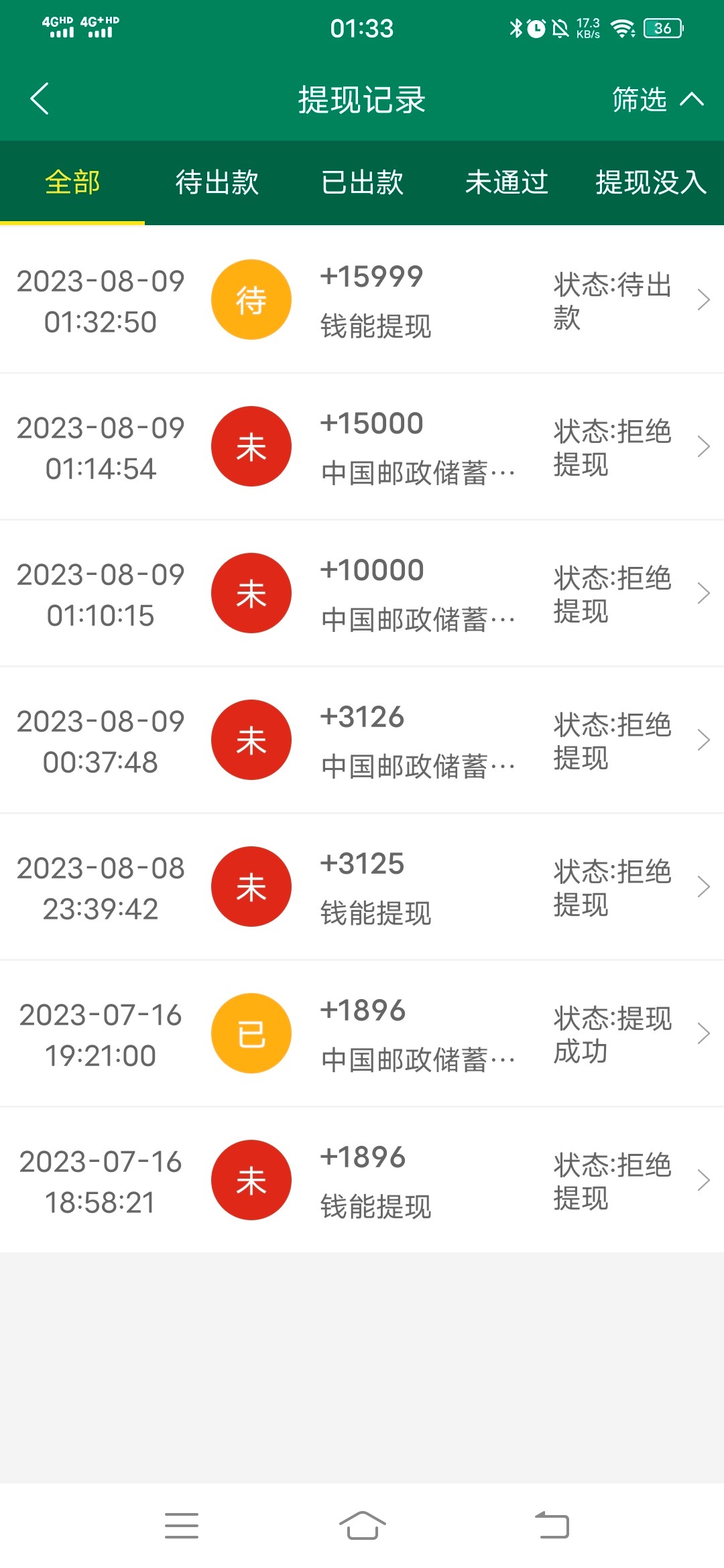The image size is (724, 1568).
Task: Tap the red 未 icon on the 10000 record
Action: click(x=251, y=592)
